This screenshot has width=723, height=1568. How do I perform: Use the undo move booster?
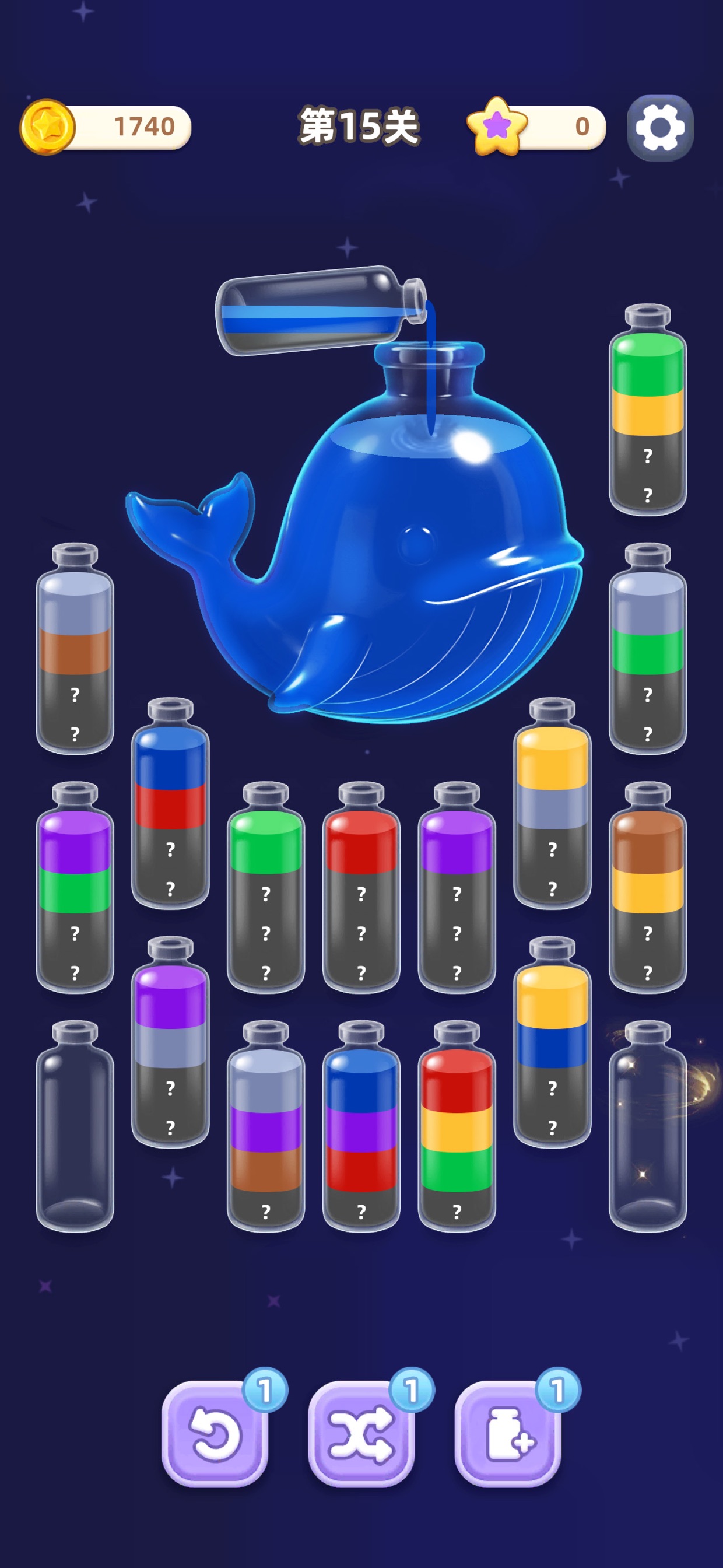[x=215, y=1433]
